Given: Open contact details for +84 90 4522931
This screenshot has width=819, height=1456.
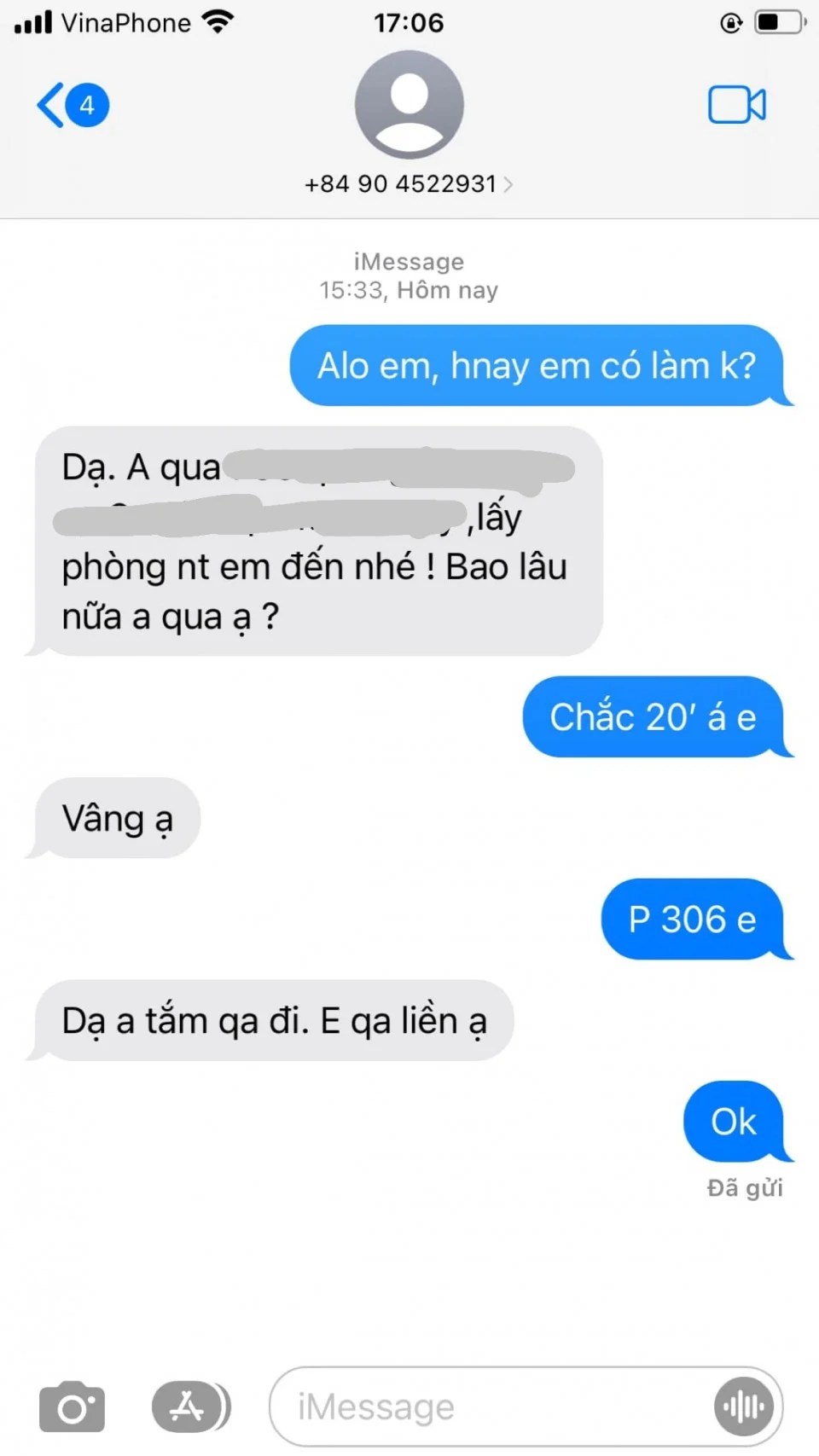Looking at the screenshot, I should (x=408, y=184).
